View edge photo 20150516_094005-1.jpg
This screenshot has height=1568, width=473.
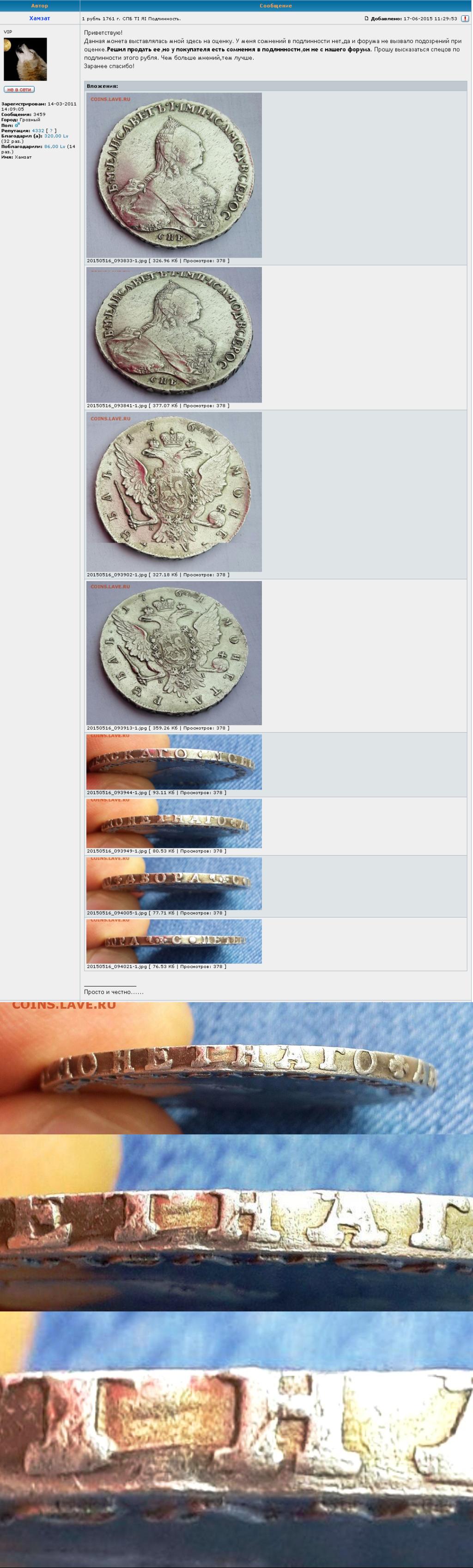(174, 883)
